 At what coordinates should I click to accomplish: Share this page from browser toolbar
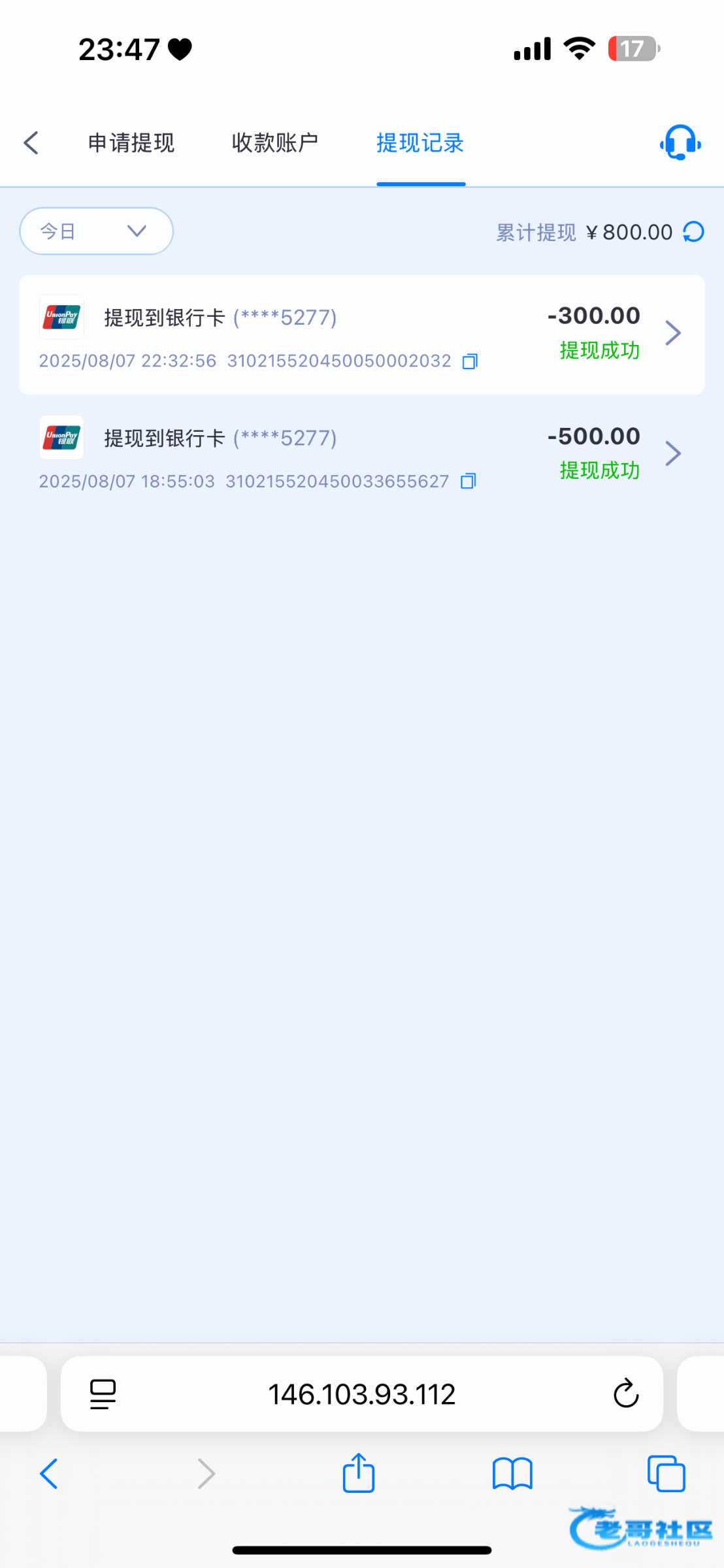[359, 1473]
